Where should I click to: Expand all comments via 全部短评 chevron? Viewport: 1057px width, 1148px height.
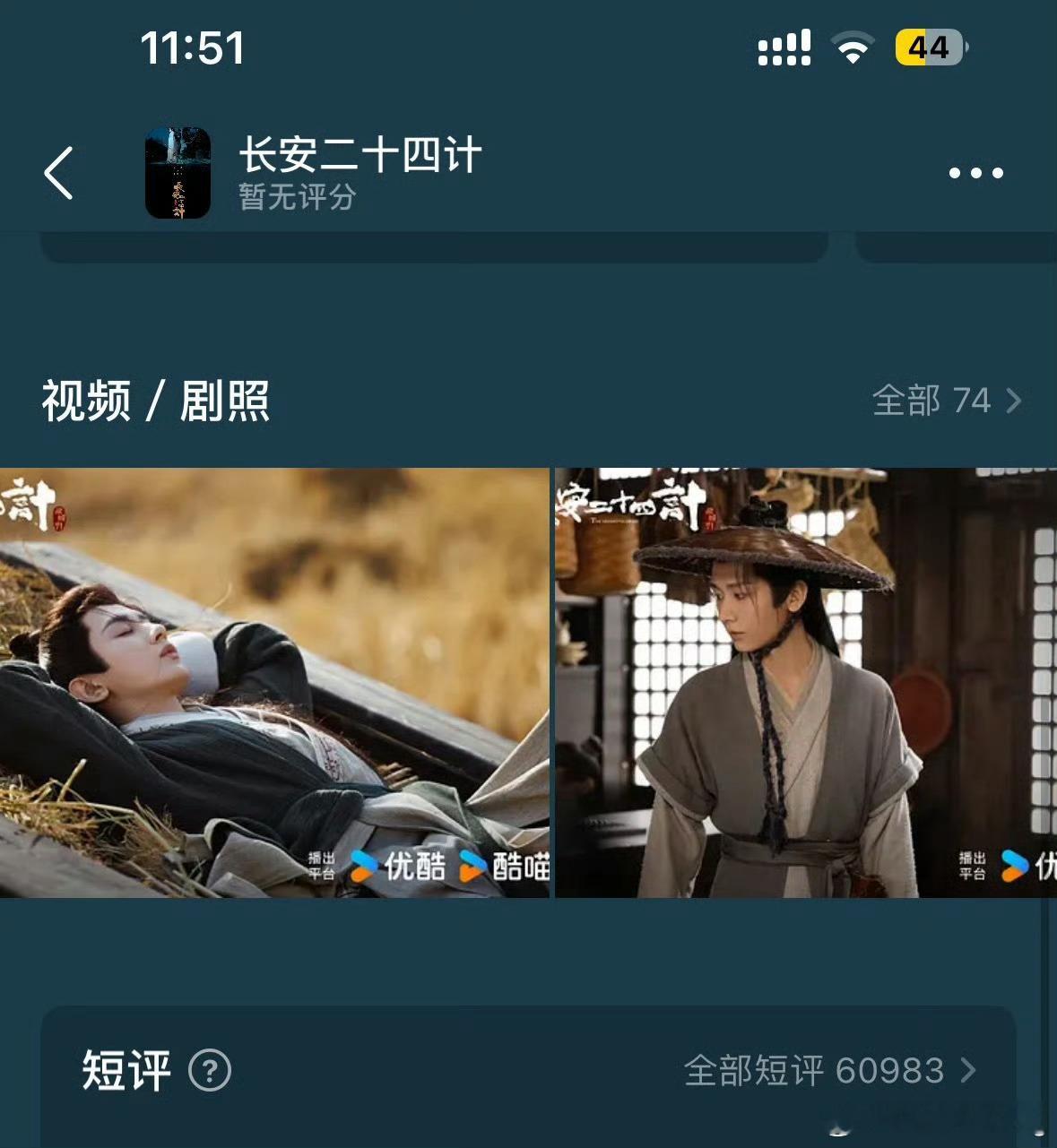tap(966, 1070)
